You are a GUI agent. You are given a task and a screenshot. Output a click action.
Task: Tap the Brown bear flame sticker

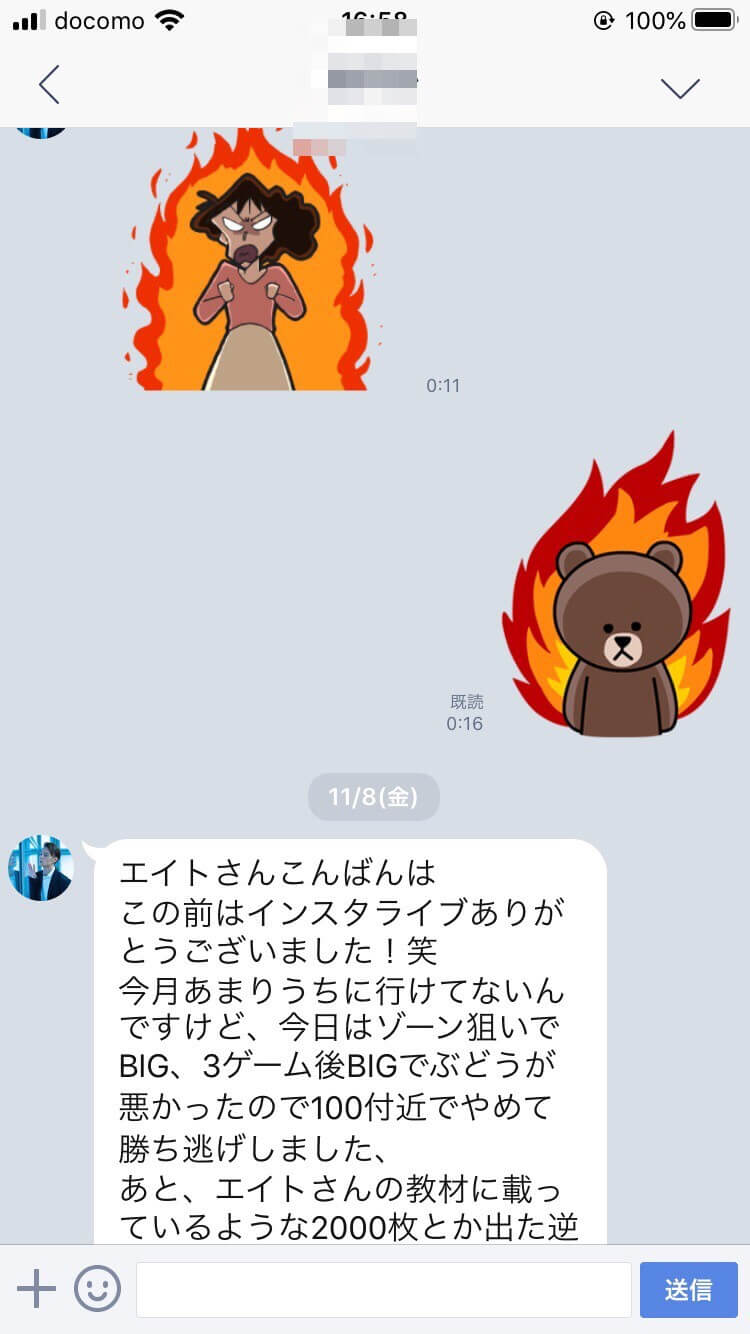click(x=617, y=590)
